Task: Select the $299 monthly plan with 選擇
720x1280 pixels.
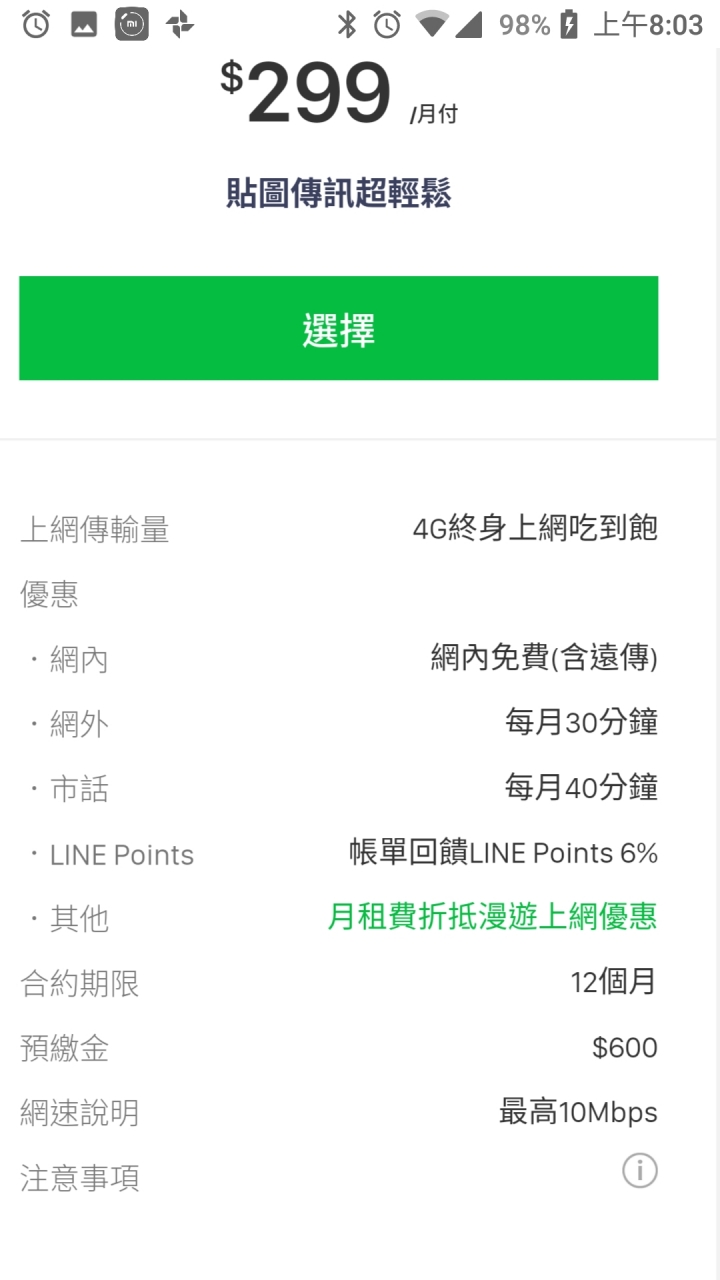Action: click(x=338, y=328)
